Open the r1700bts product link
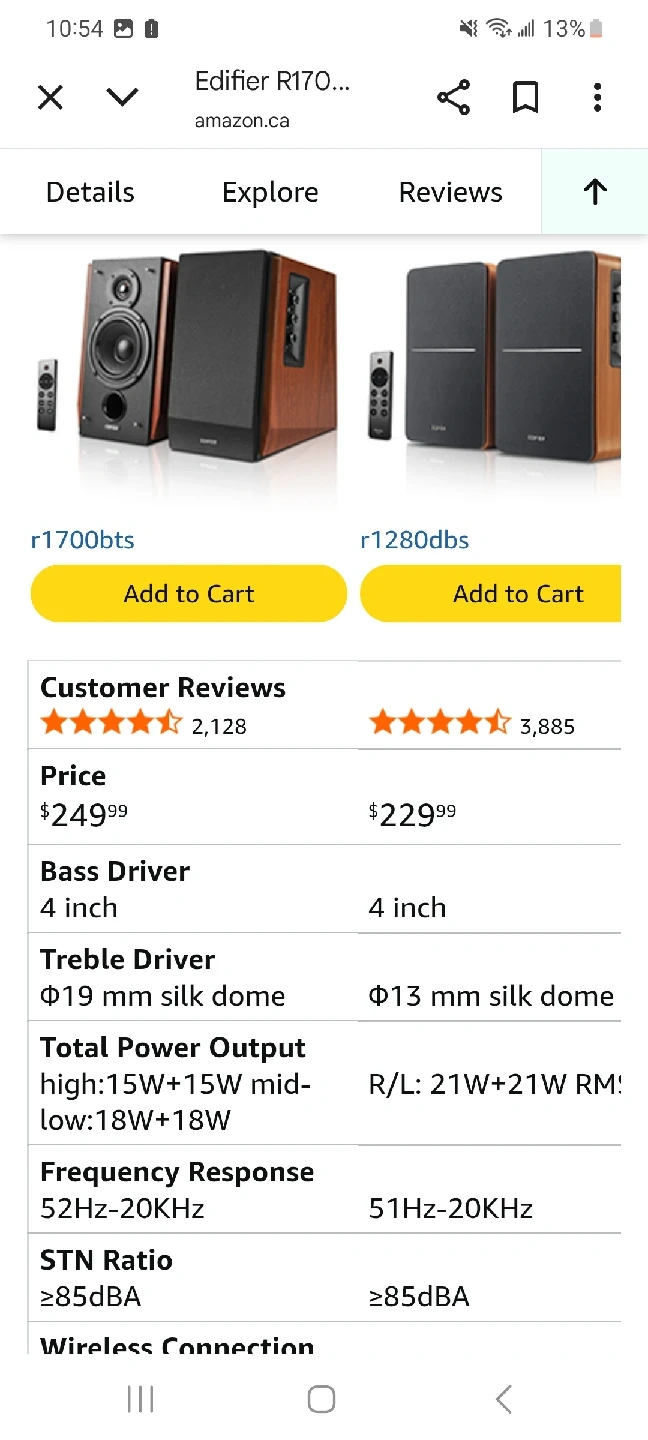 83,540
